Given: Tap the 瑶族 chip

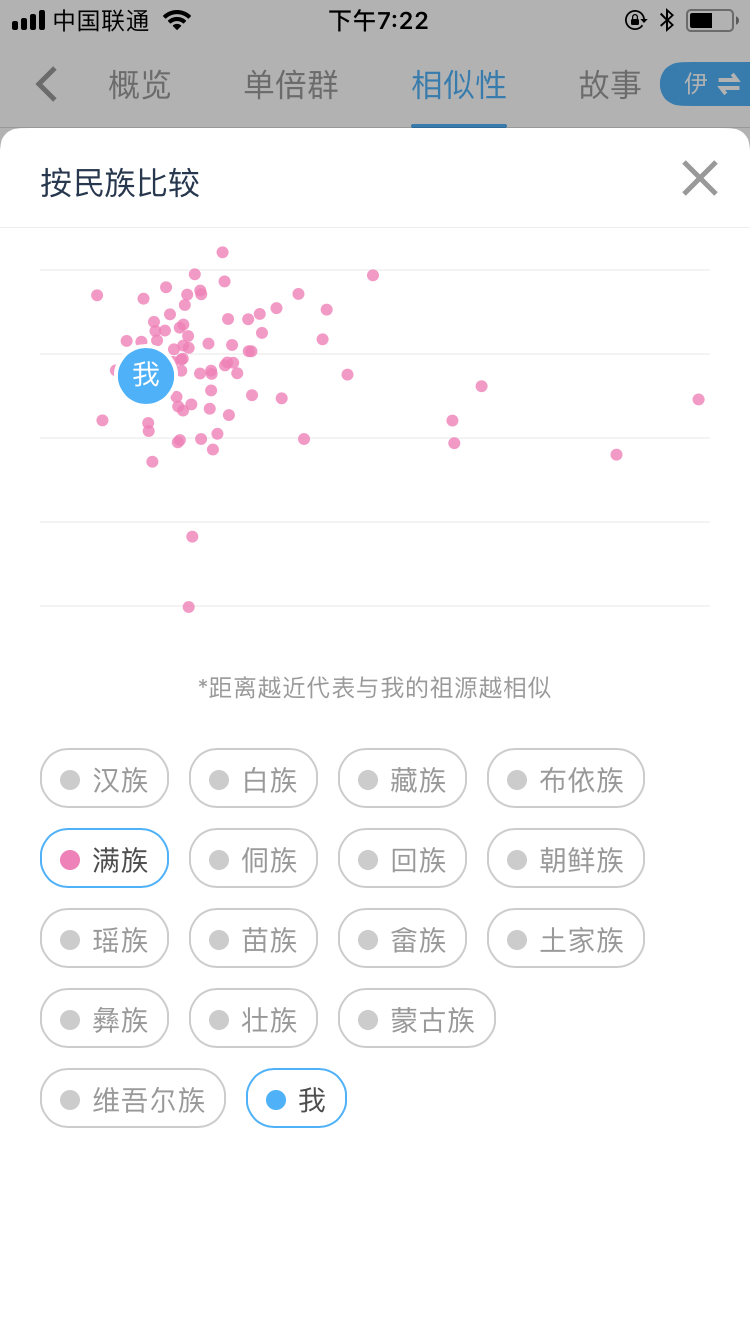Looking at the screenshot, I should pos(104,938).
